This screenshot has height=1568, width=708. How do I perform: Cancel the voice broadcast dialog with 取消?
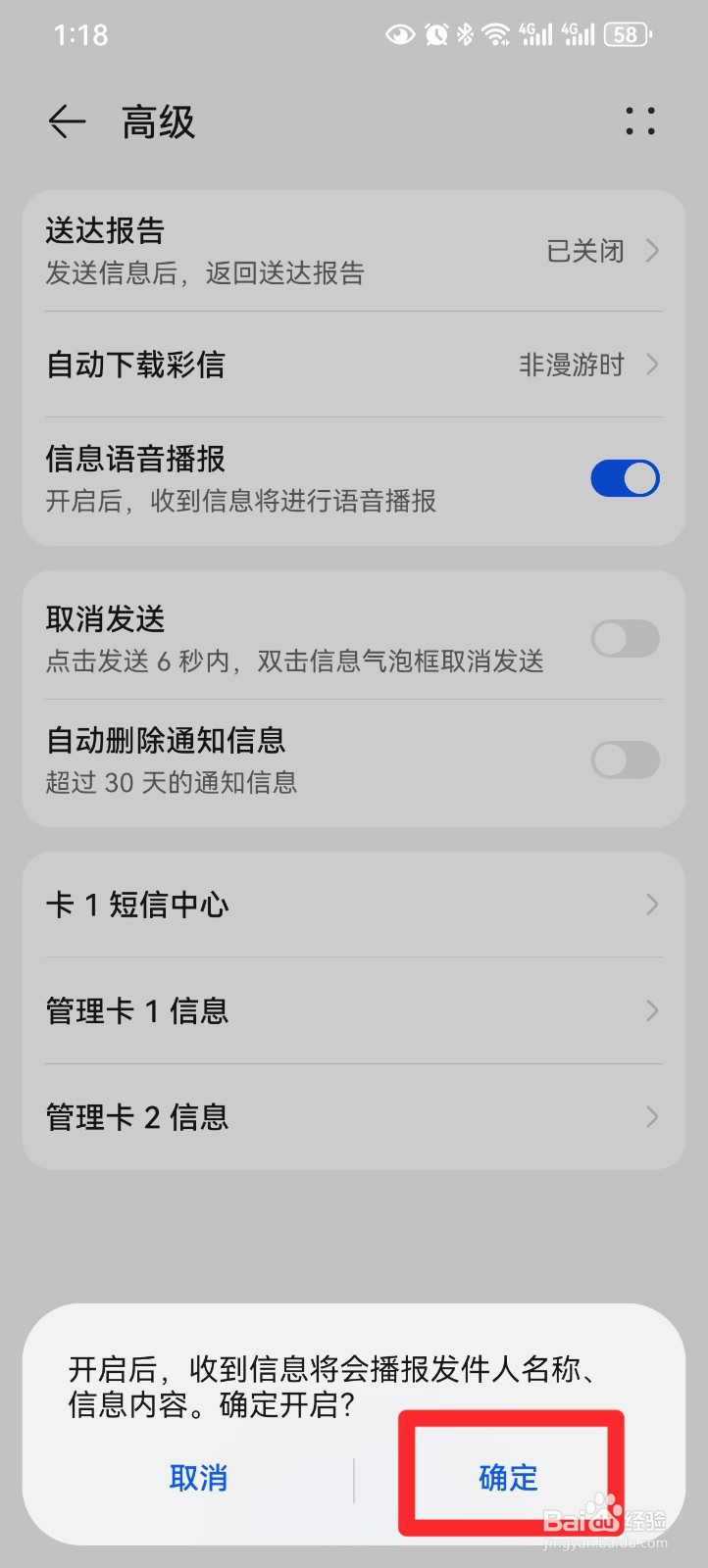pos(199,1480)
